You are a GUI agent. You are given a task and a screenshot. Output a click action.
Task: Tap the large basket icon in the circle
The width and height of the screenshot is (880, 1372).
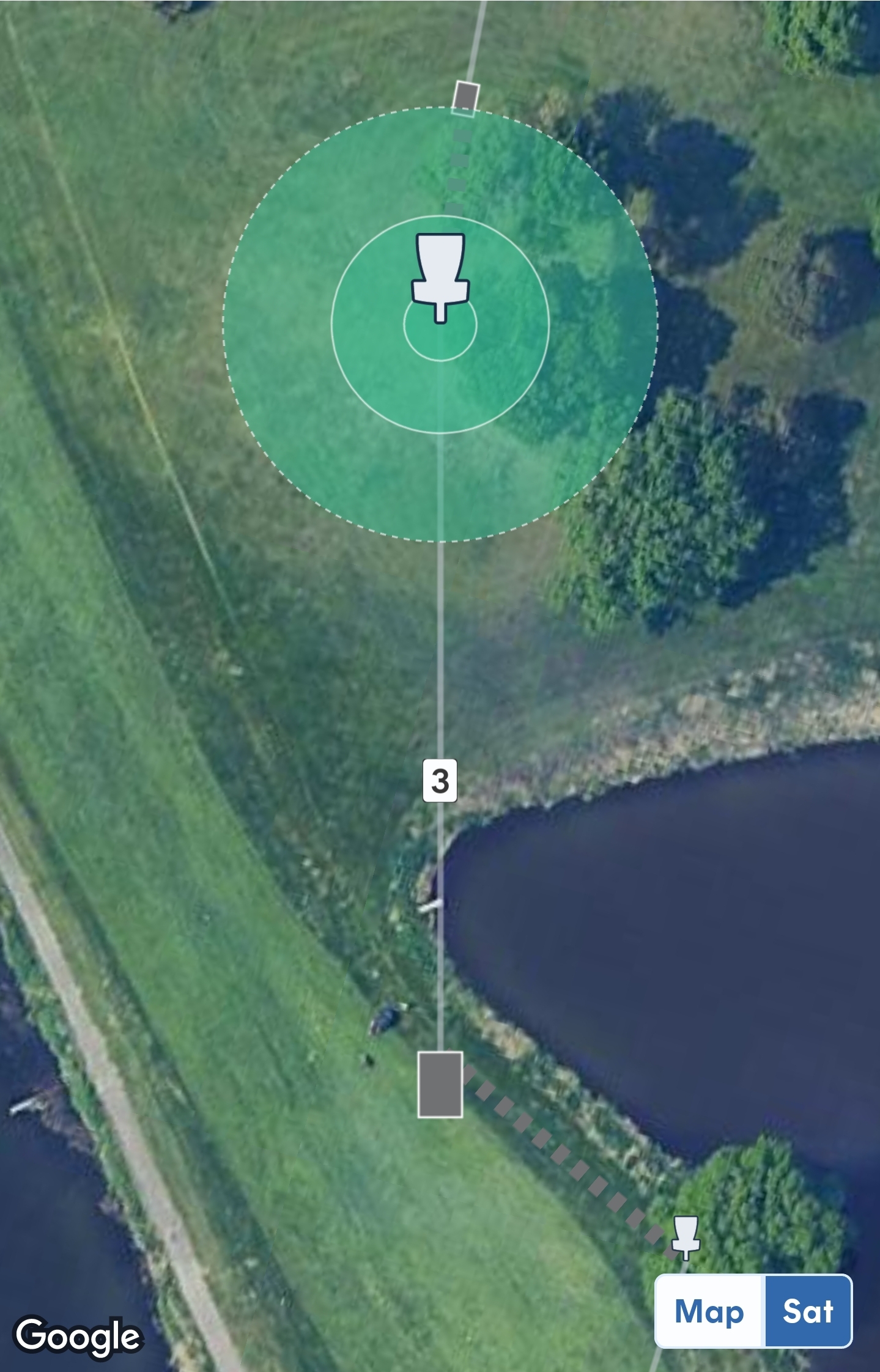click(x=440, y=276)
